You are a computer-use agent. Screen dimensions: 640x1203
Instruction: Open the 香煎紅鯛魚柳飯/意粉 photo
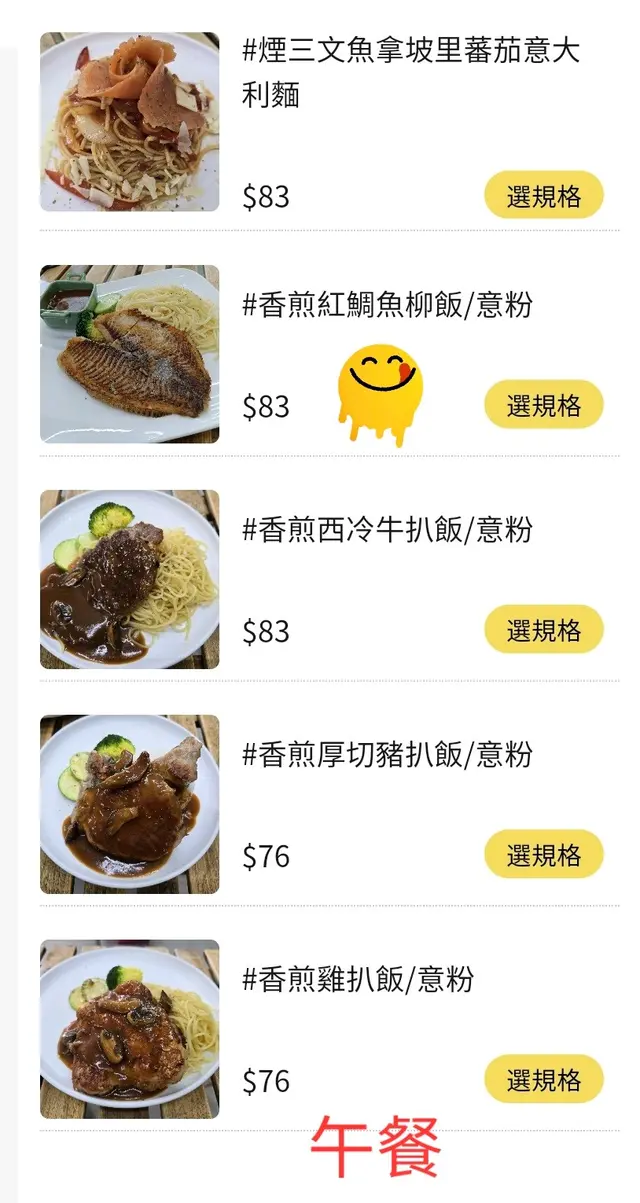click(x=129, y=354)
